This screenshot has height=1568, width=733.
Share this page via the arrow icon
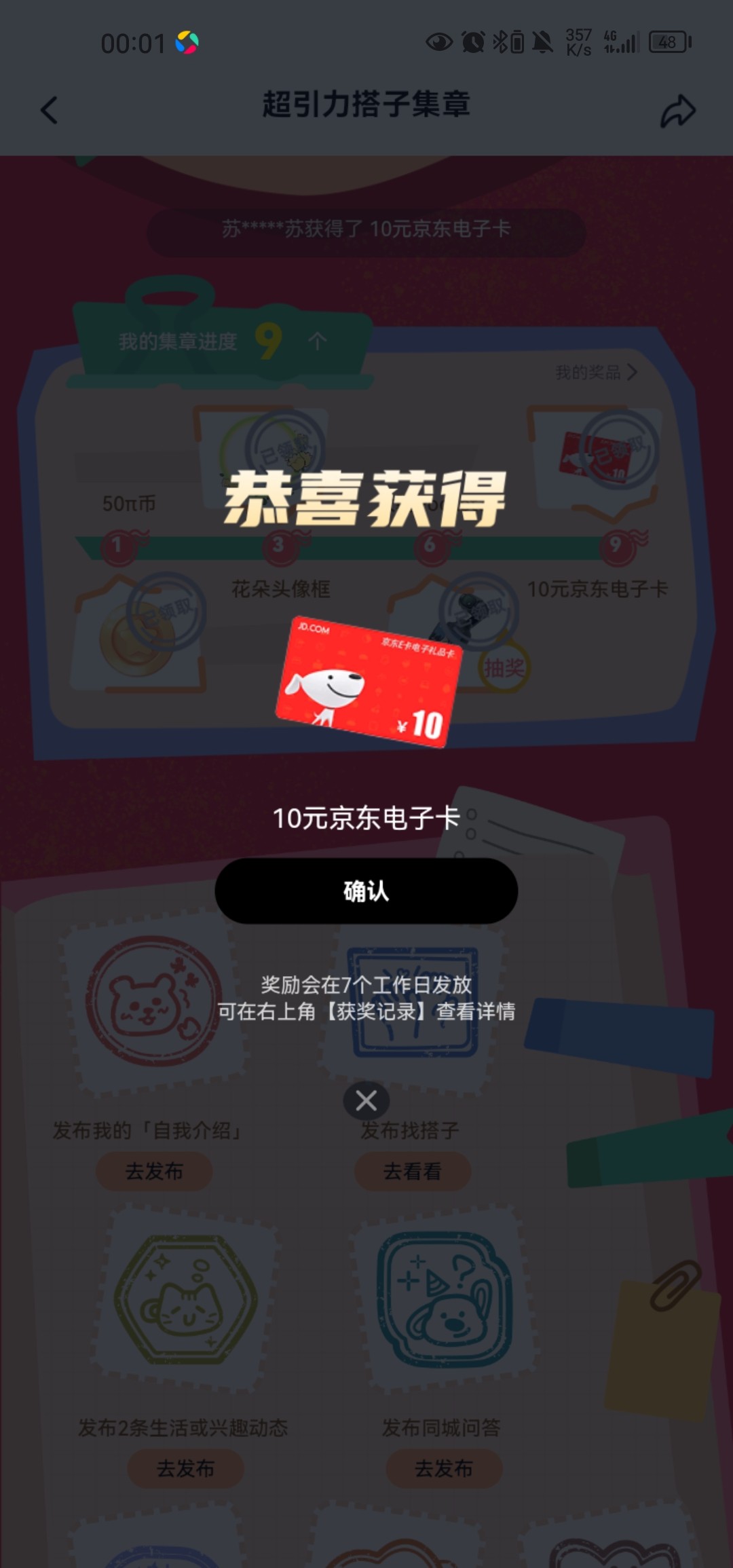678,111
